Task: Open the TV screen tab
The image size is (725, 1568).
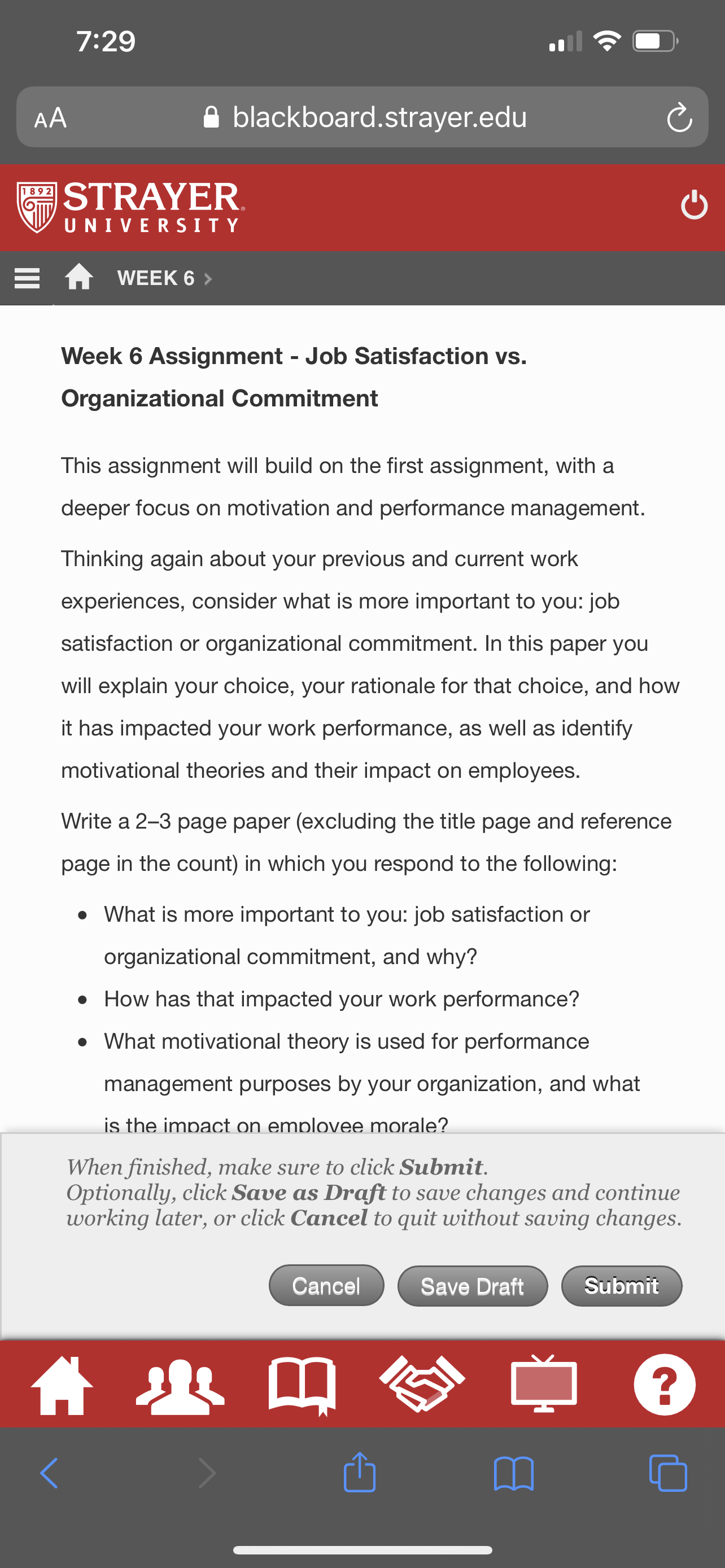Action: (544, 1383)
